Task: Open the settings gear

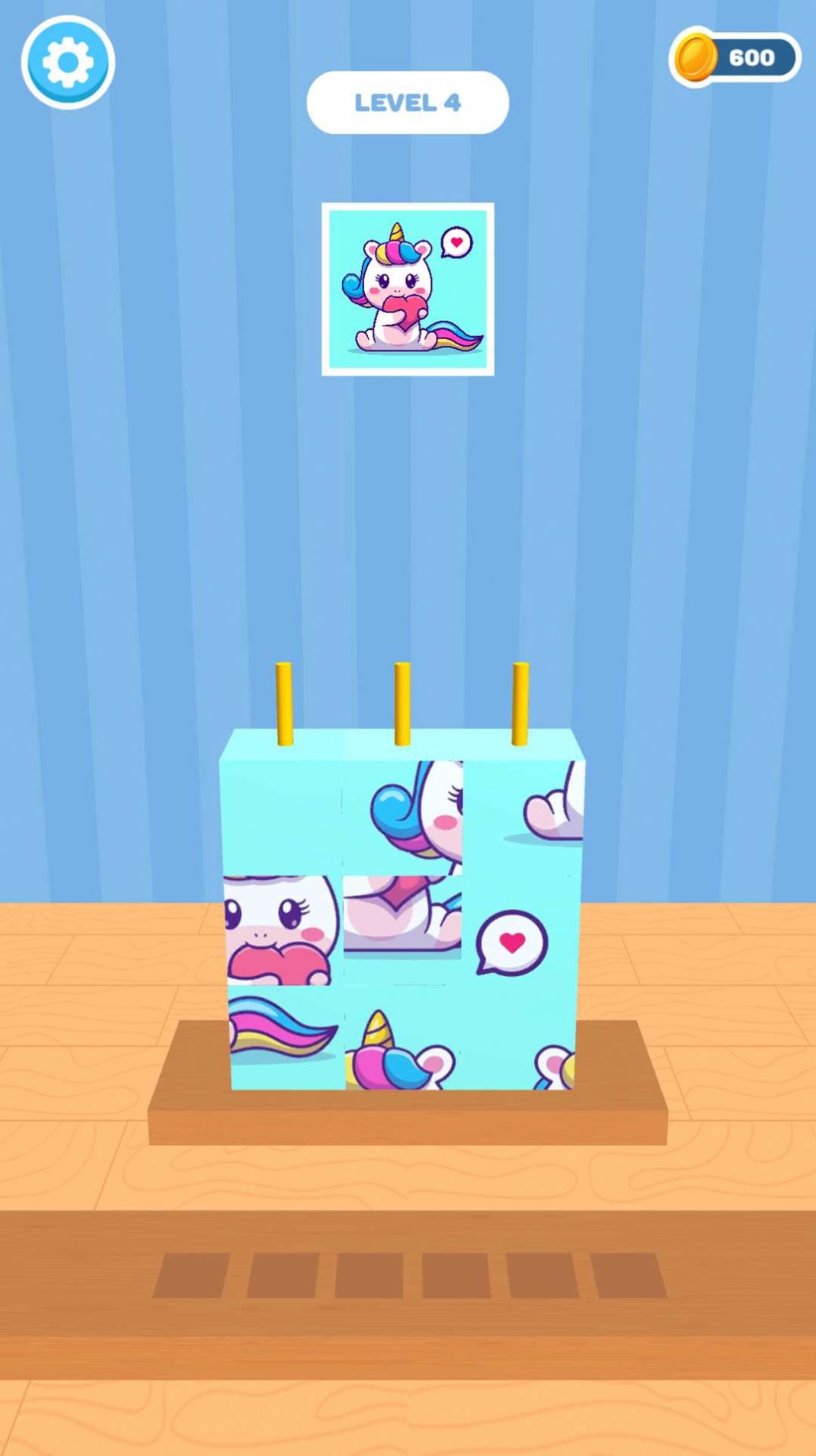Action: (x=68, y=62)
